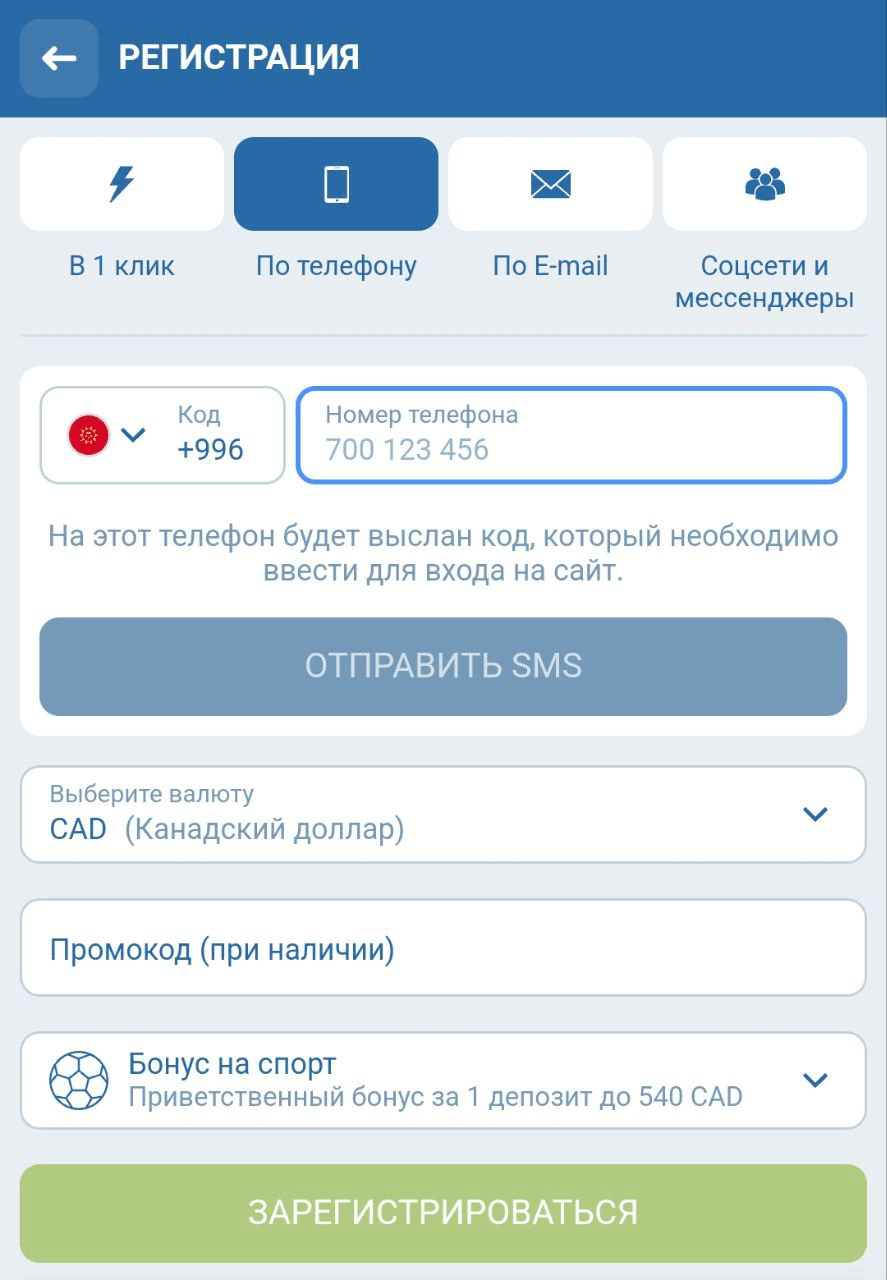Switch to the В 1 клик registration tab

(122, 185)
